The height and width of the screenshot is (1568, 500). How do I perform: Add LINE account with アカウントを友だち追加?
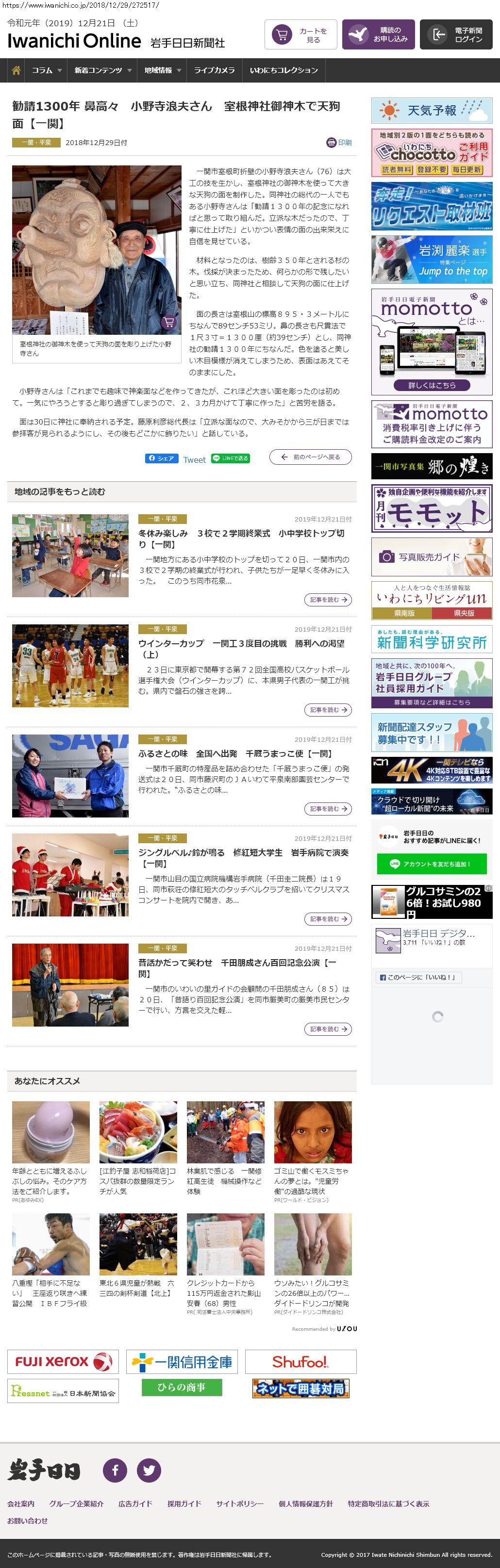[x=431, y=864]
